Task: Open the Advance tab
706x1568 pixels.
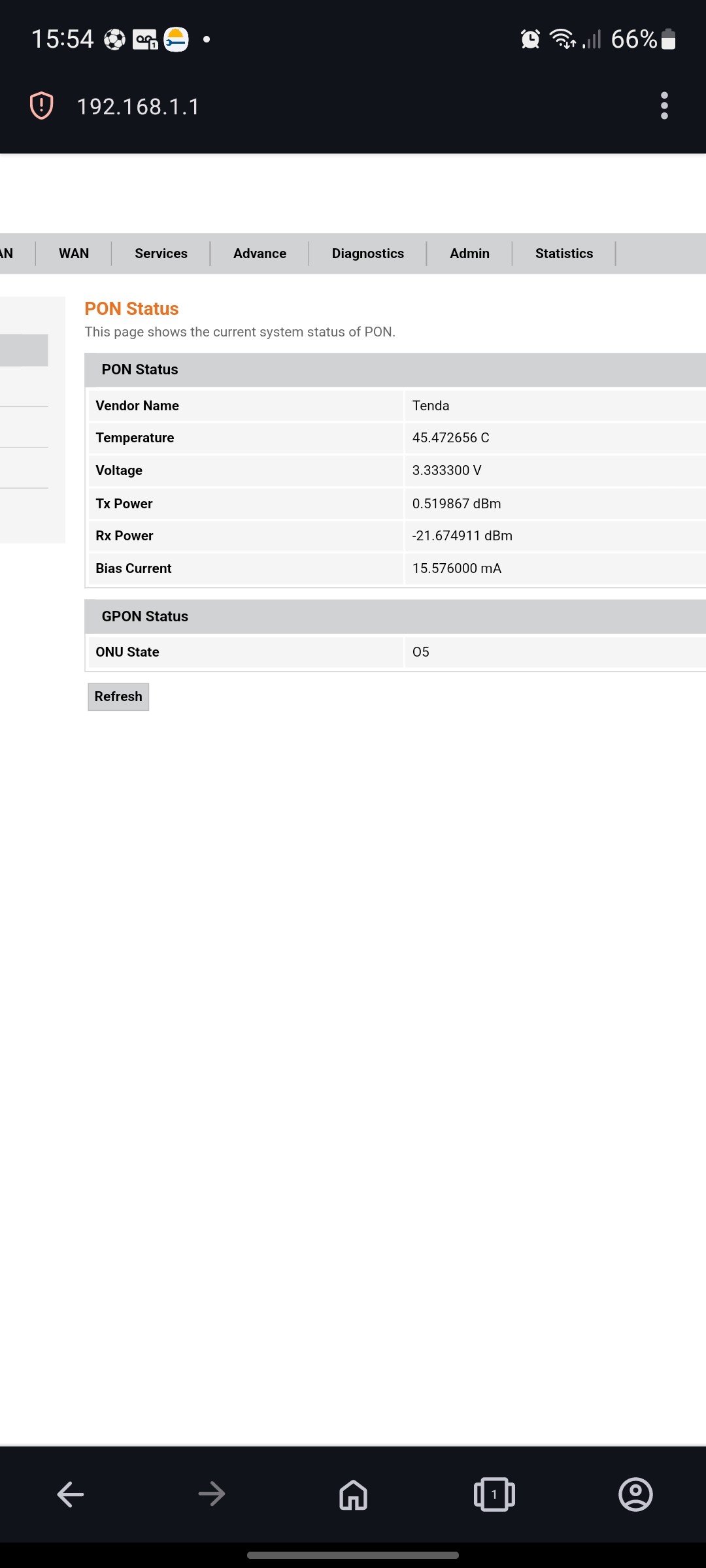Action: 260,253
